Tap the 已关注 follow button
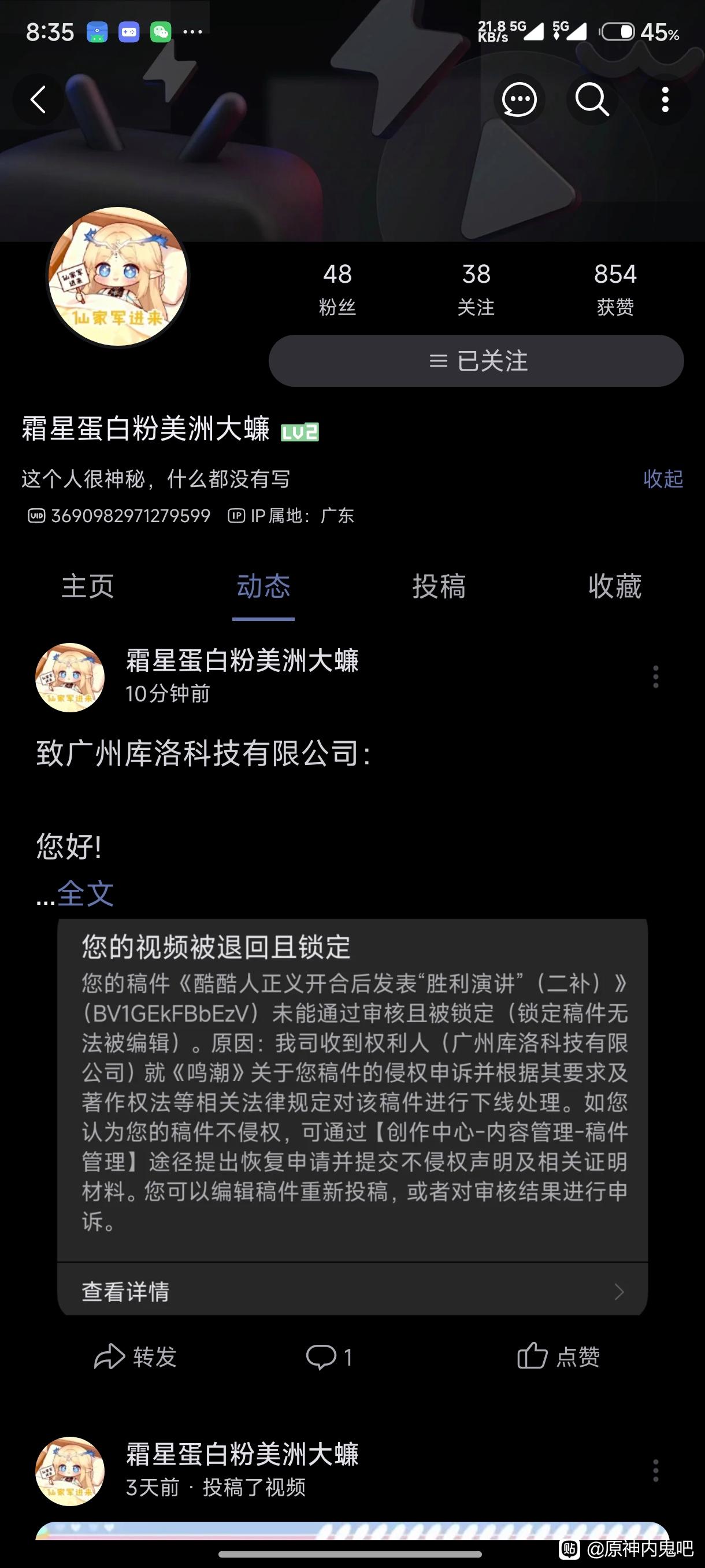Image resolution: width=705 pixels, height=1568 pixels. point(476,361)
